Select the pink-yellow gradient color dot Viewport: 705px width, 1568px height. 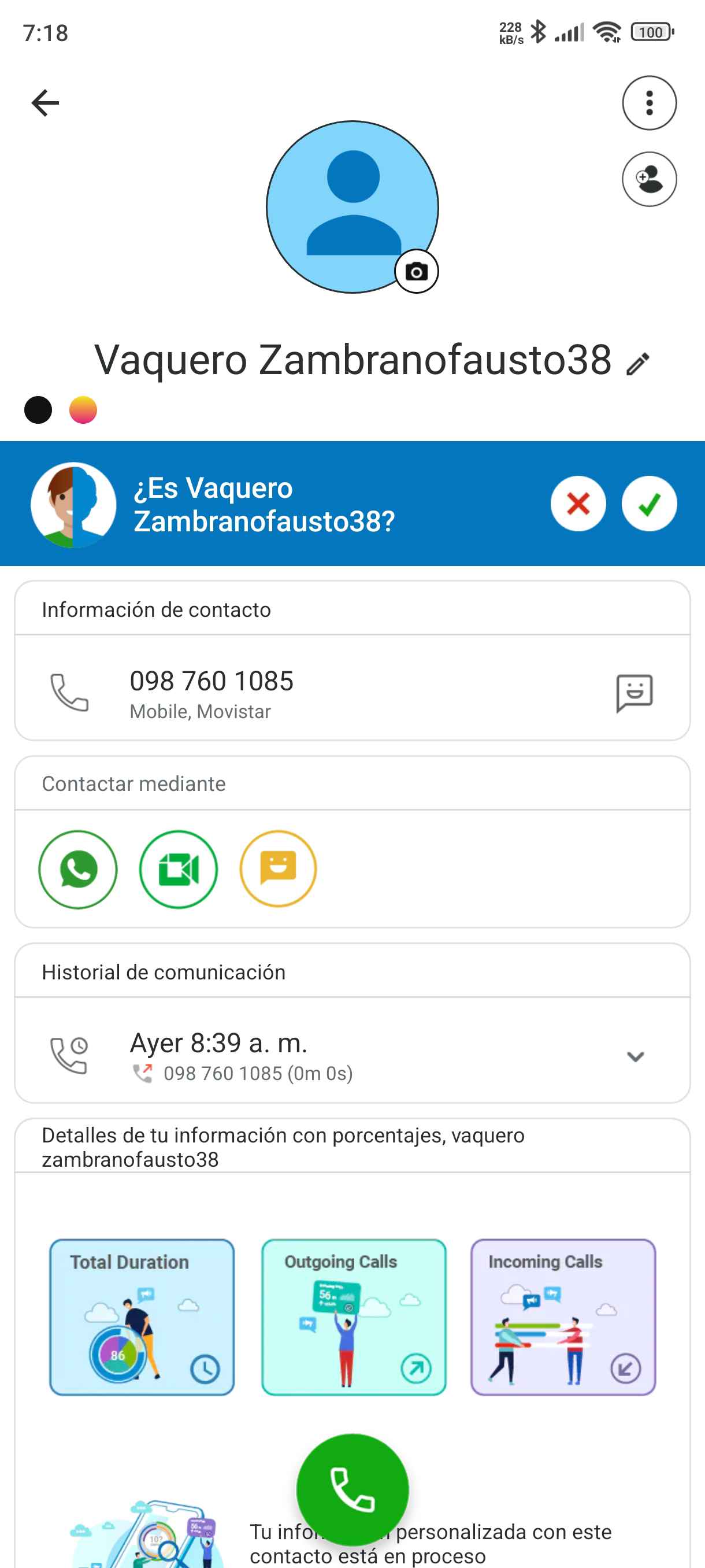[x=83, y=410]
